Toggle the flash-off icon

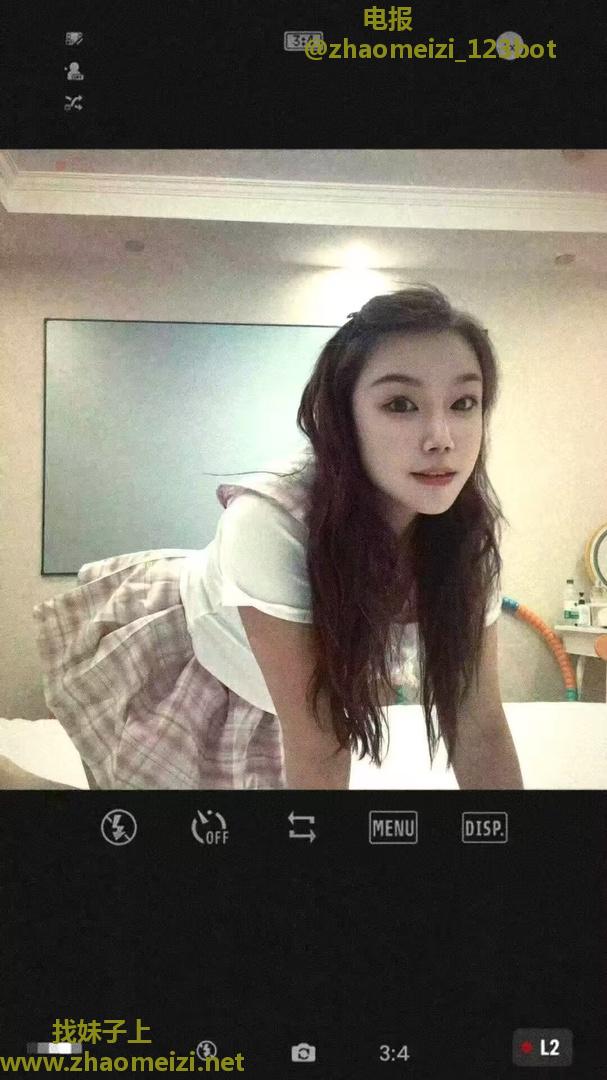pyautogui.click(x=119, y=827)
